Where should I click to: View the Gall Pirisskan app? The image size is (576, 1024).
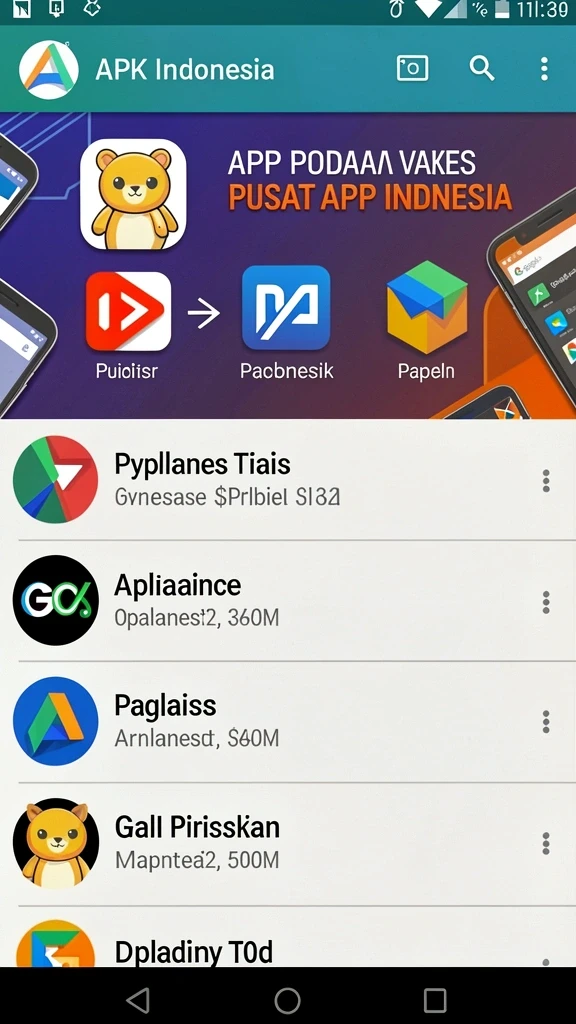pyautogui.click(x=288, y=843)
